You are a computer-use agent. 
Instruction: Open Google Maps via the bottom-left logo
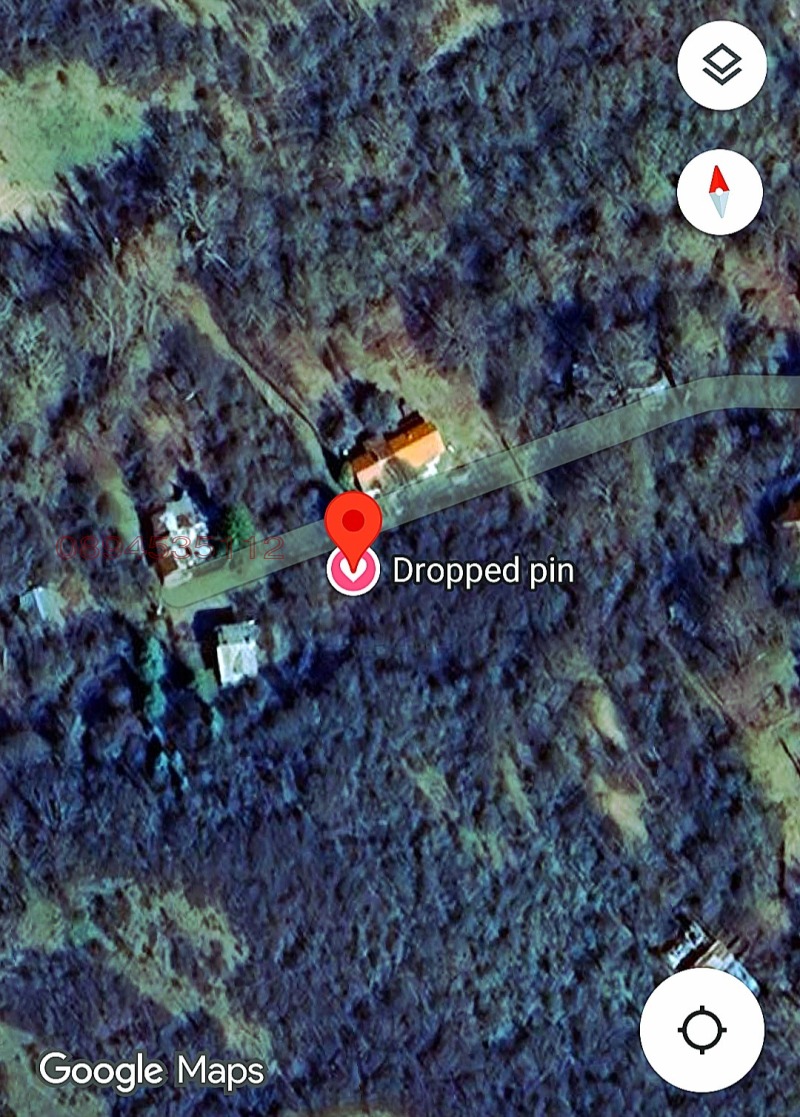[150, 1070]
